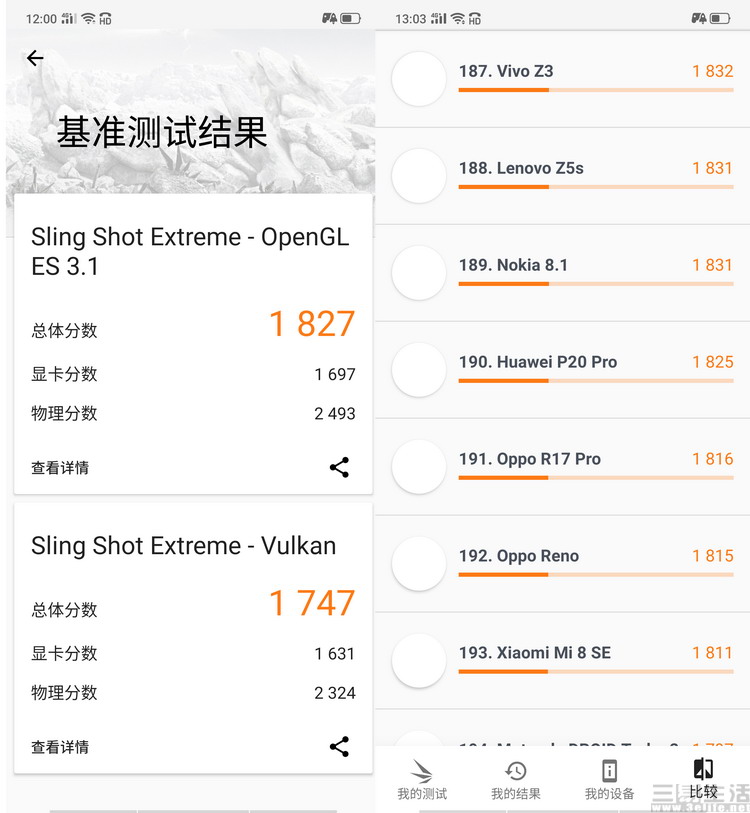Tap 查看详情 under the Vulkan result
750x813 pixels.
click(60, 746)
